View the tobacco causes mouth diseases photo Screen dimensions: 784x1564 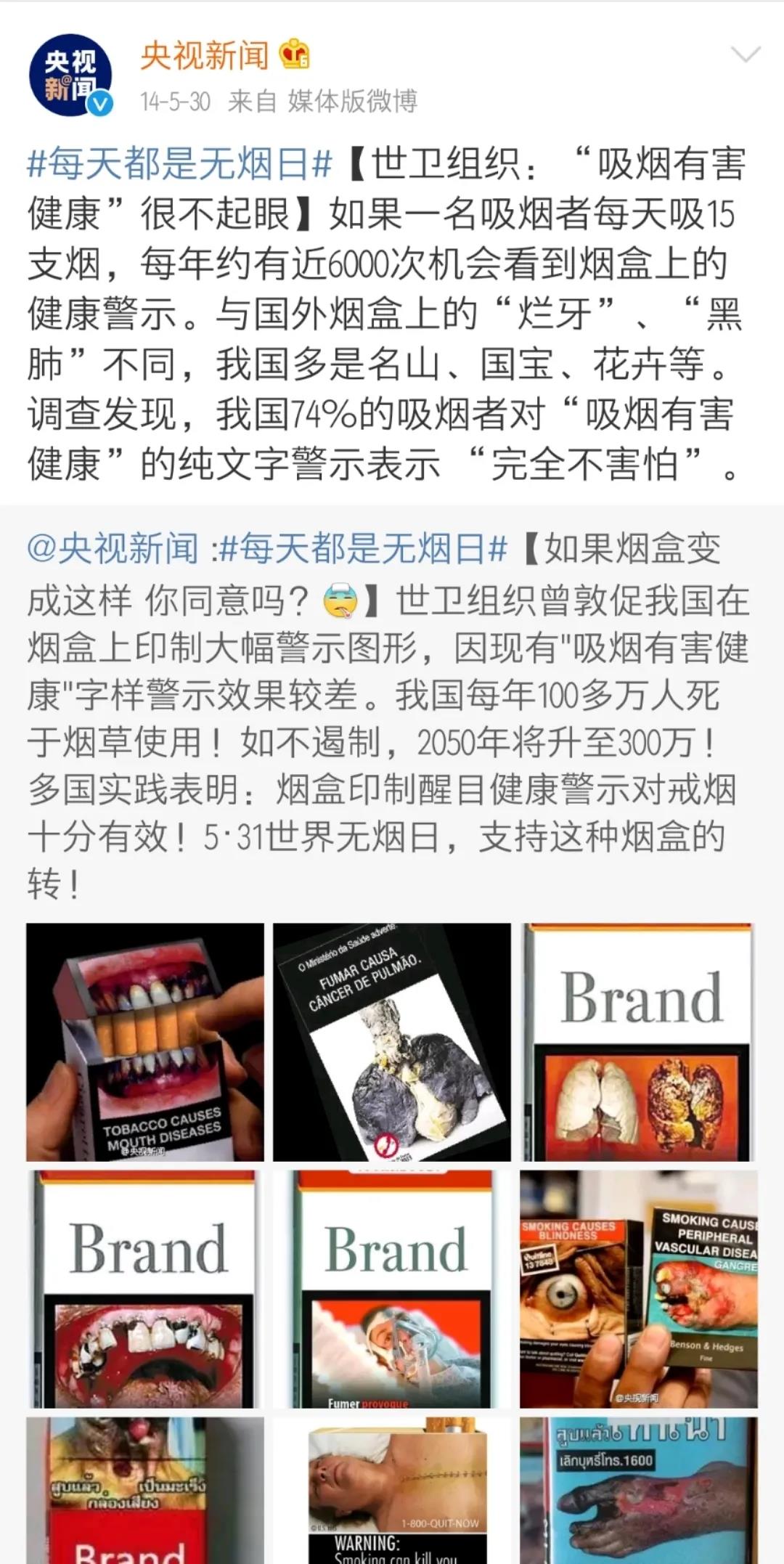[x=145, y=1042]
